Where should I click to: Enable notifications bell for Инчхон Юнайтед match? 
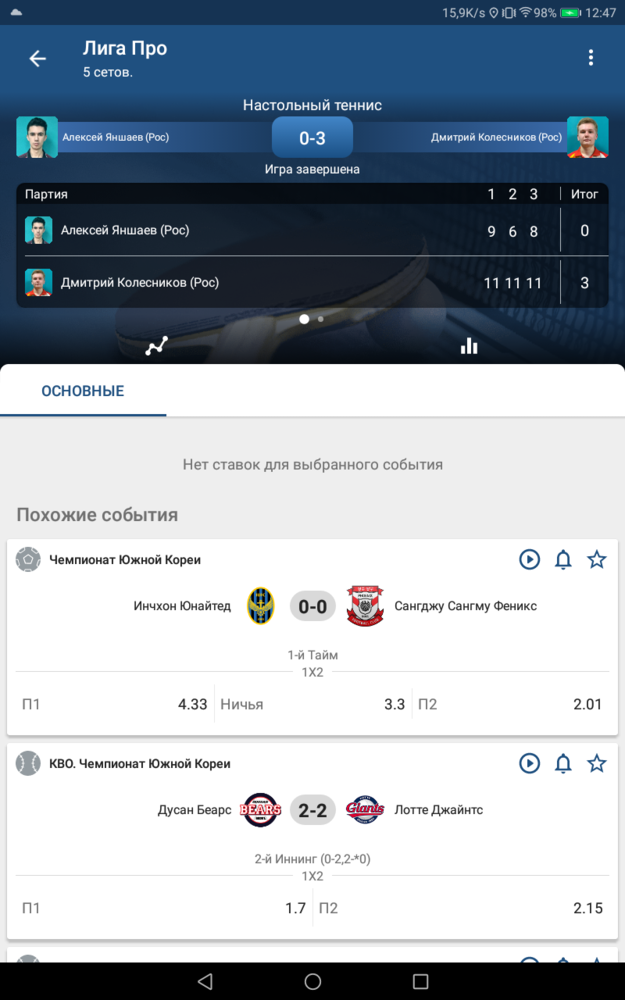(563, 560)
